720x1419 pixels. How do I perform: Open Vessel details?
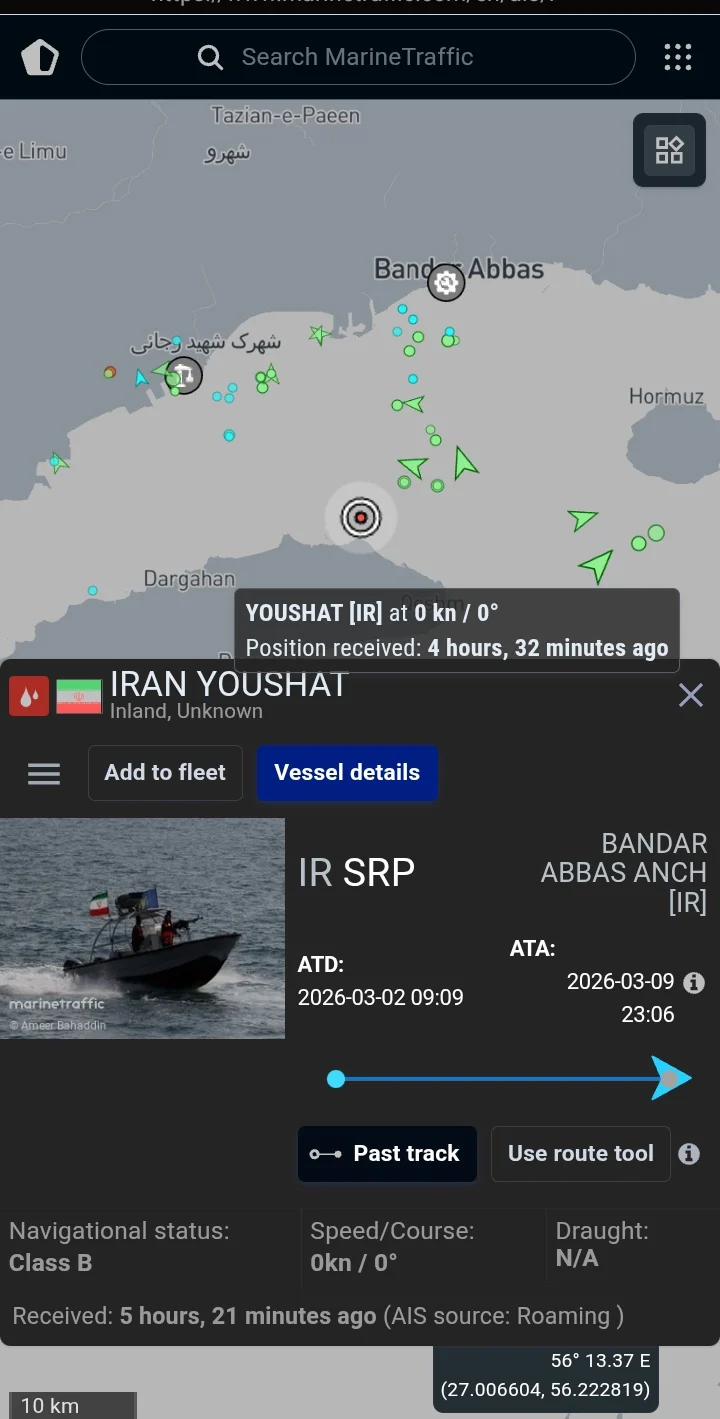click(347, 773)
